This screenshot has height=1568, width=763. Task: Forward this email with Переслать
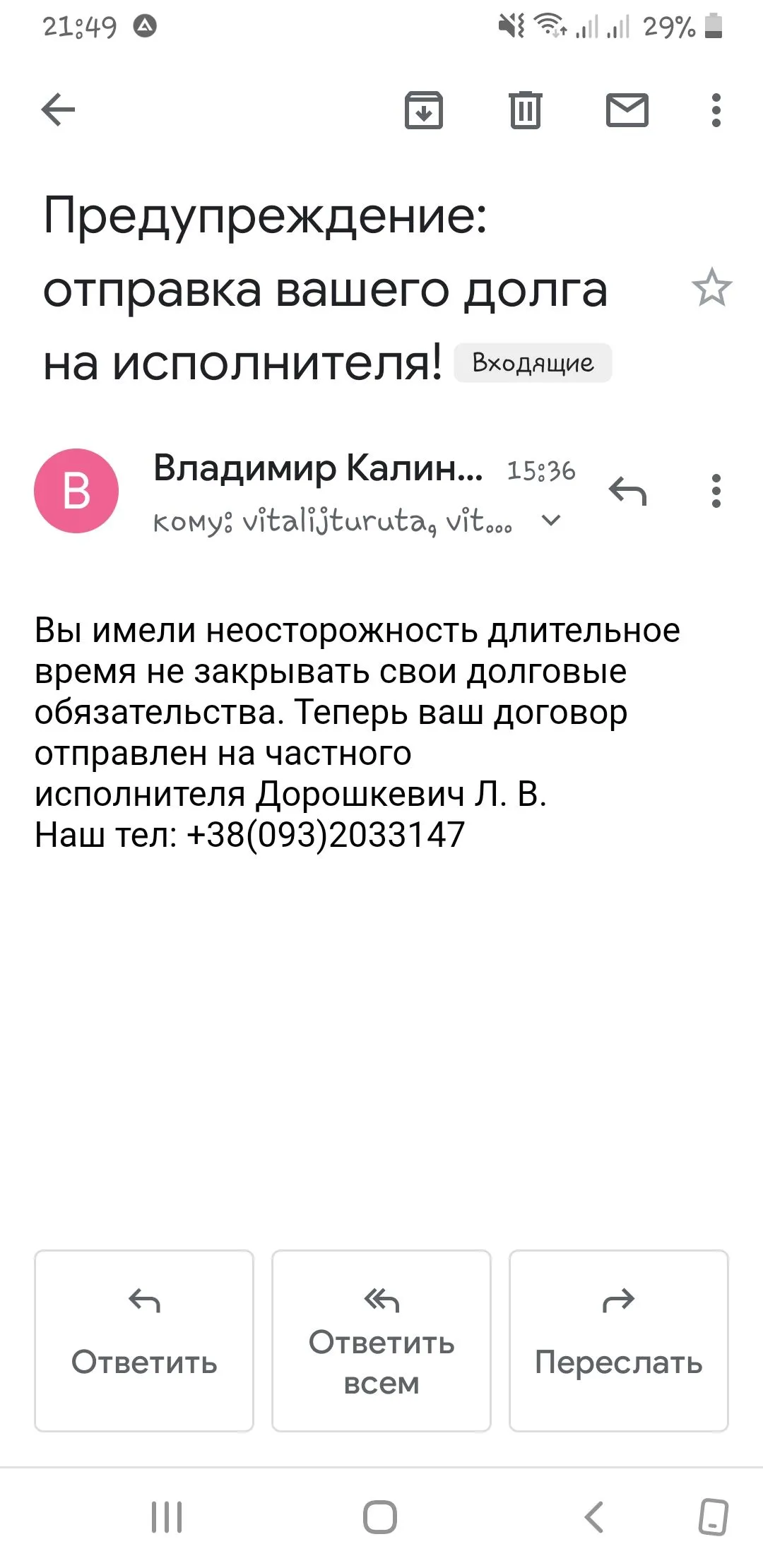pos(618,1341)
